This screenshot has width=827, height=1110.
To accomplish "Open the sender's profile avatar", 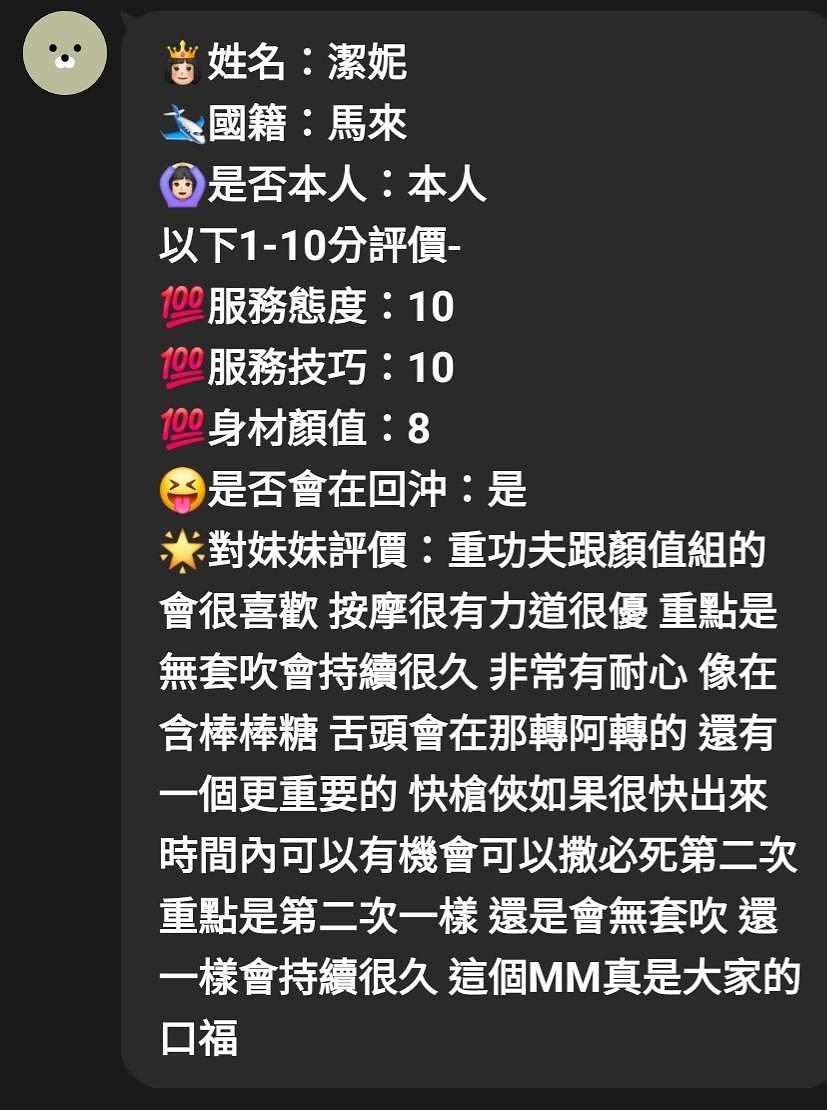I will tap(64, 54).
